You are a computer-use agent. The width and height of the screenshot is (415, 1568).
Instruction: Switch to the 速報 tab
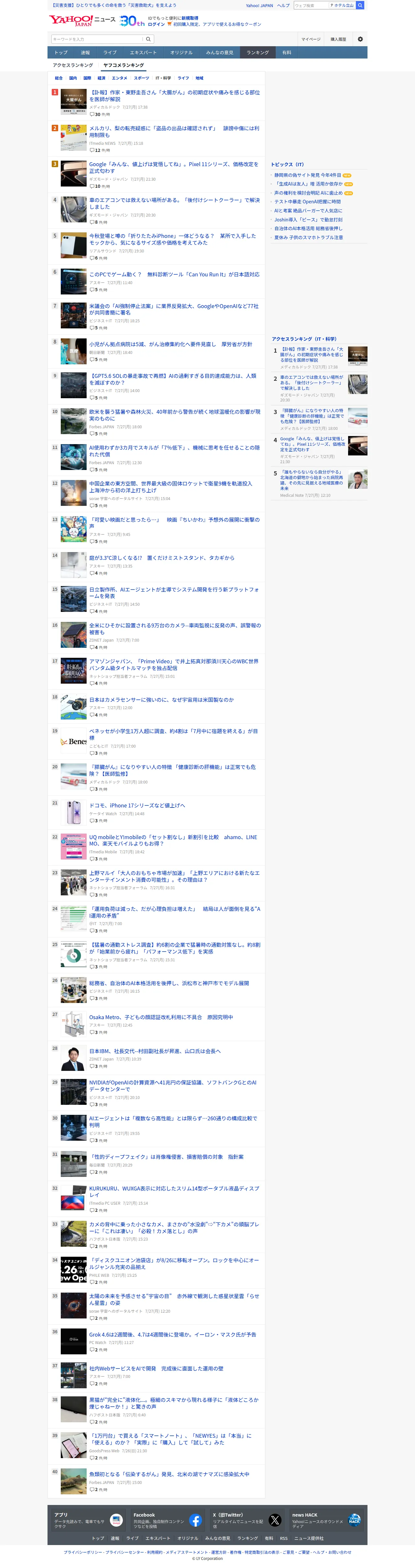(x=85, y=52)
